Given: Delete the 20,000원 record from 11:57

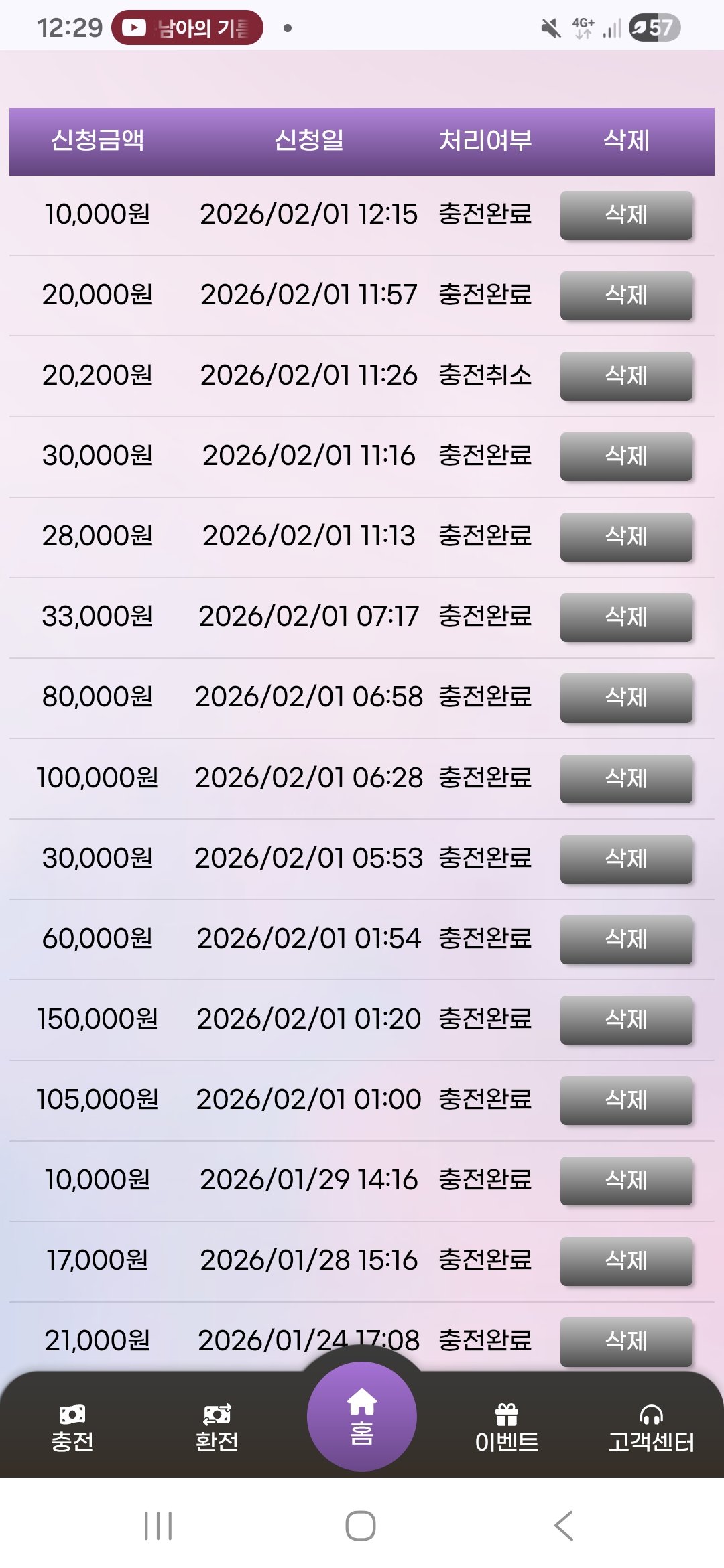Looking at the screenshot, I should [x=626, y=296].
